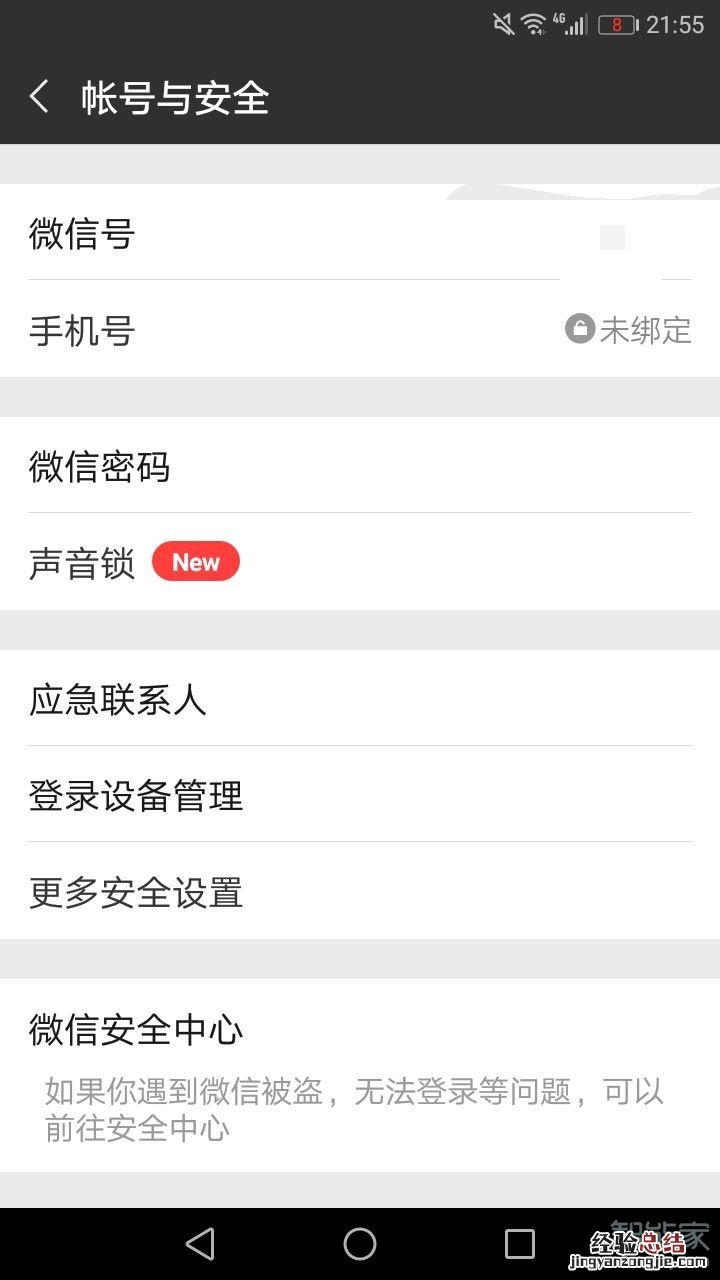The width and height of the screenshot is (720, 1280).
Task: Tap the Android home circle button
Action: point(360,1244)
